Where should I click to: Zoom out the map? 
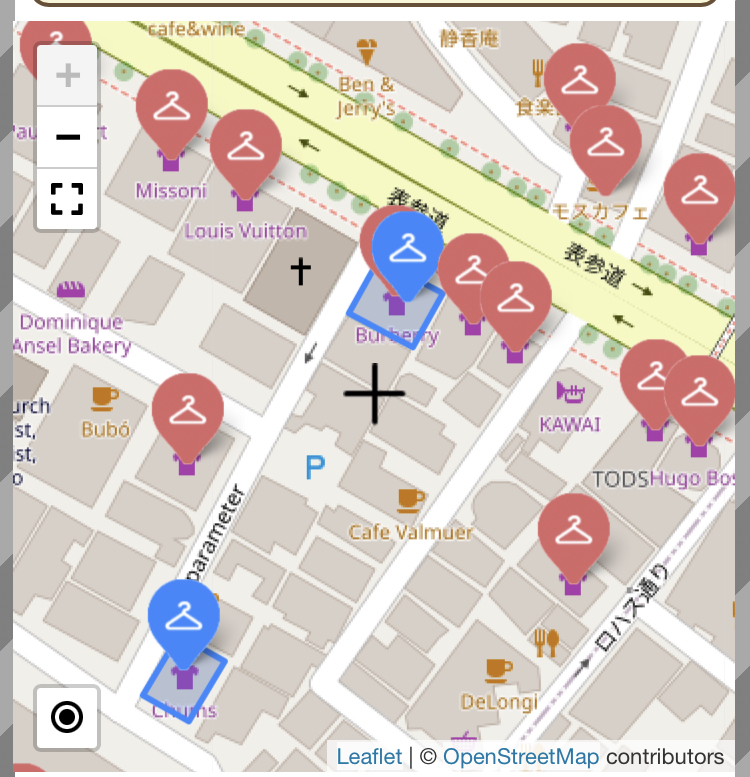[x=67, y=137]
